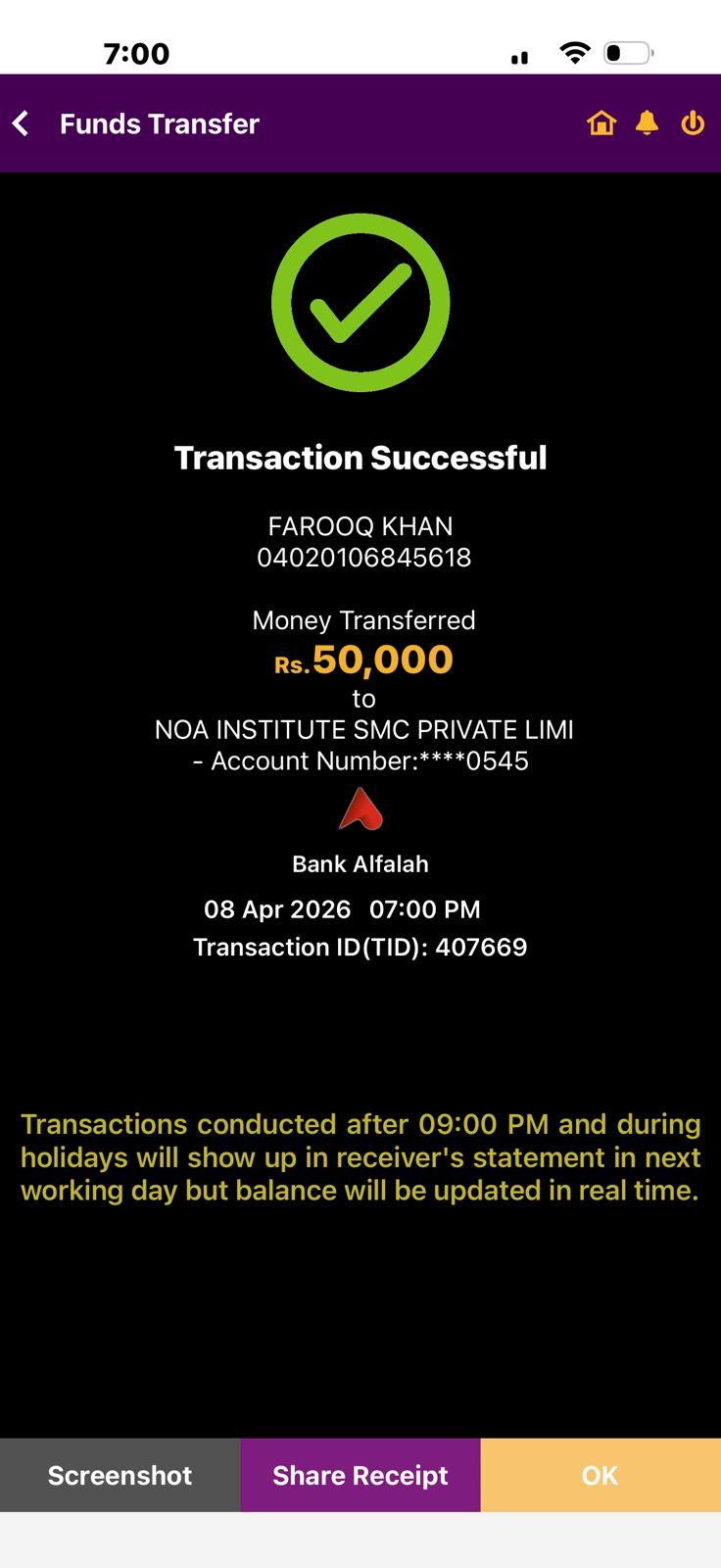Tap the power logout icon
721x1568 pixels.
[693, 123]
